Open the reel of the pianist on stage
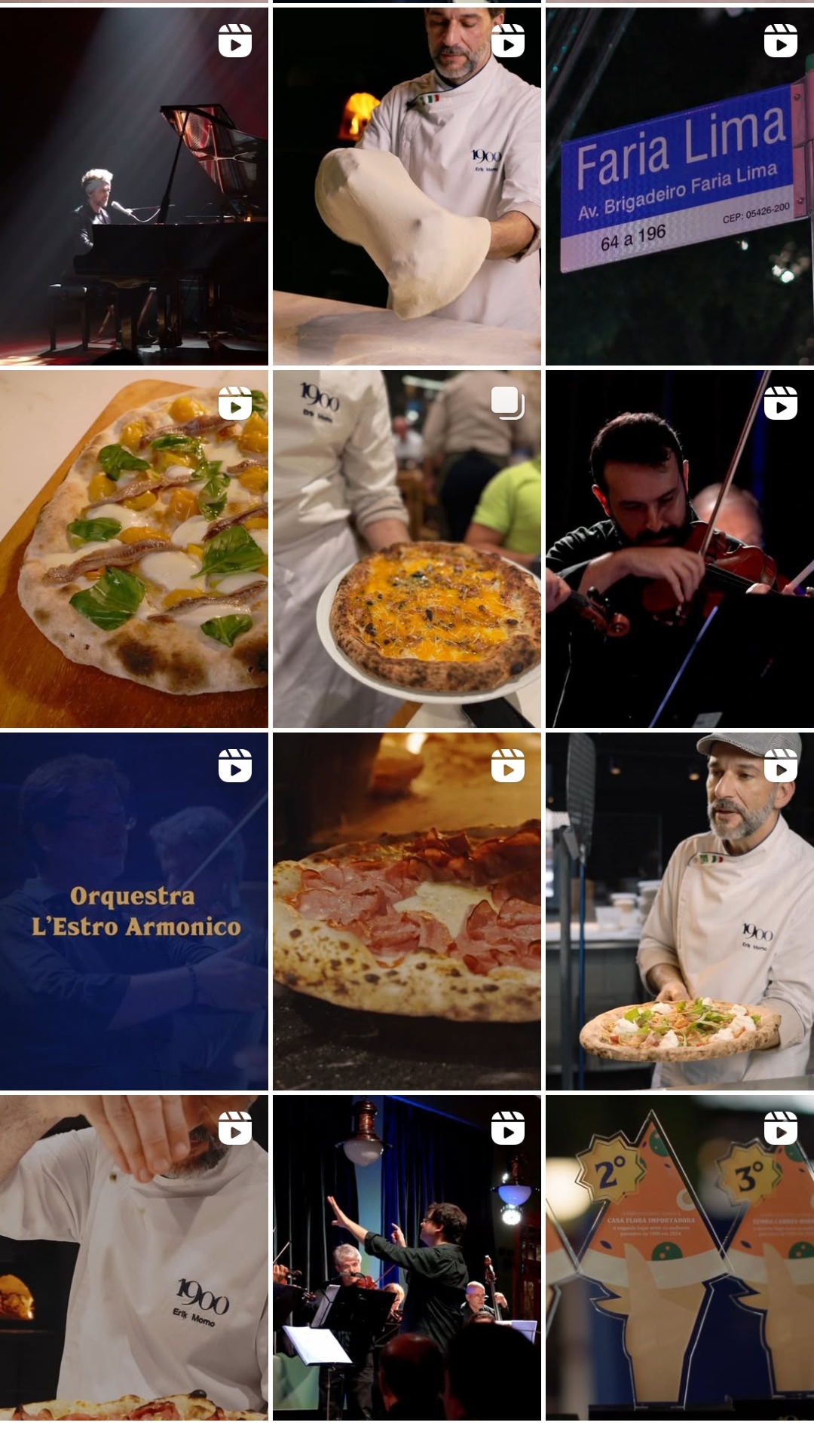 point(133,186)
